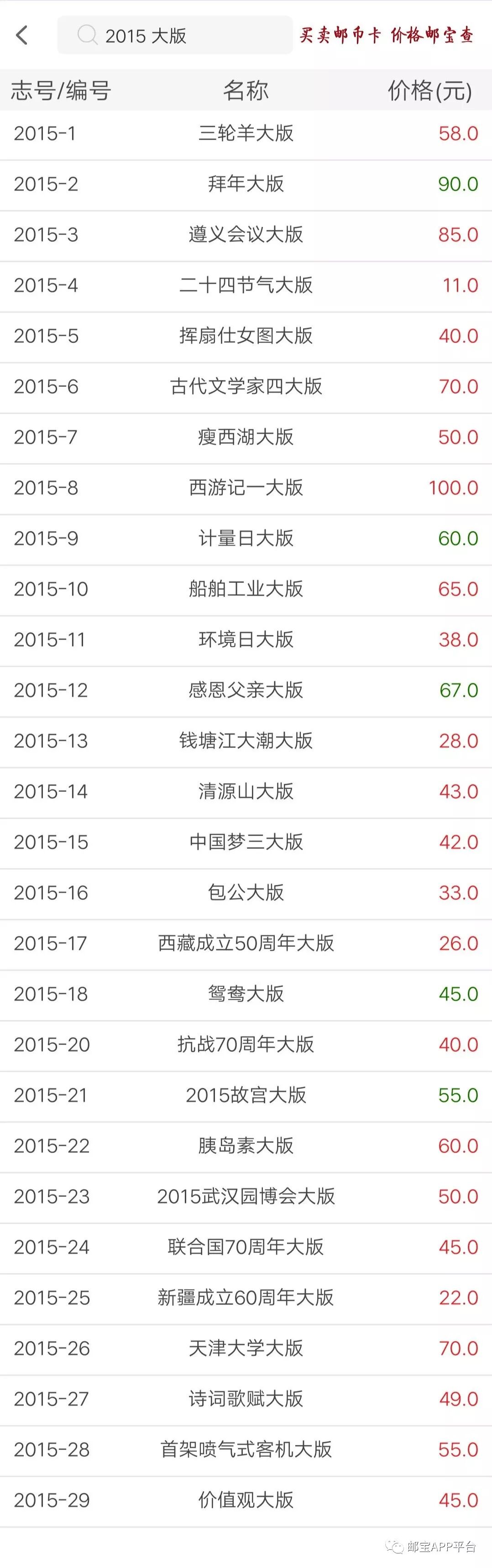Tap the search box showing 2015 大版
492x1568 pixels.
point(174,35)
